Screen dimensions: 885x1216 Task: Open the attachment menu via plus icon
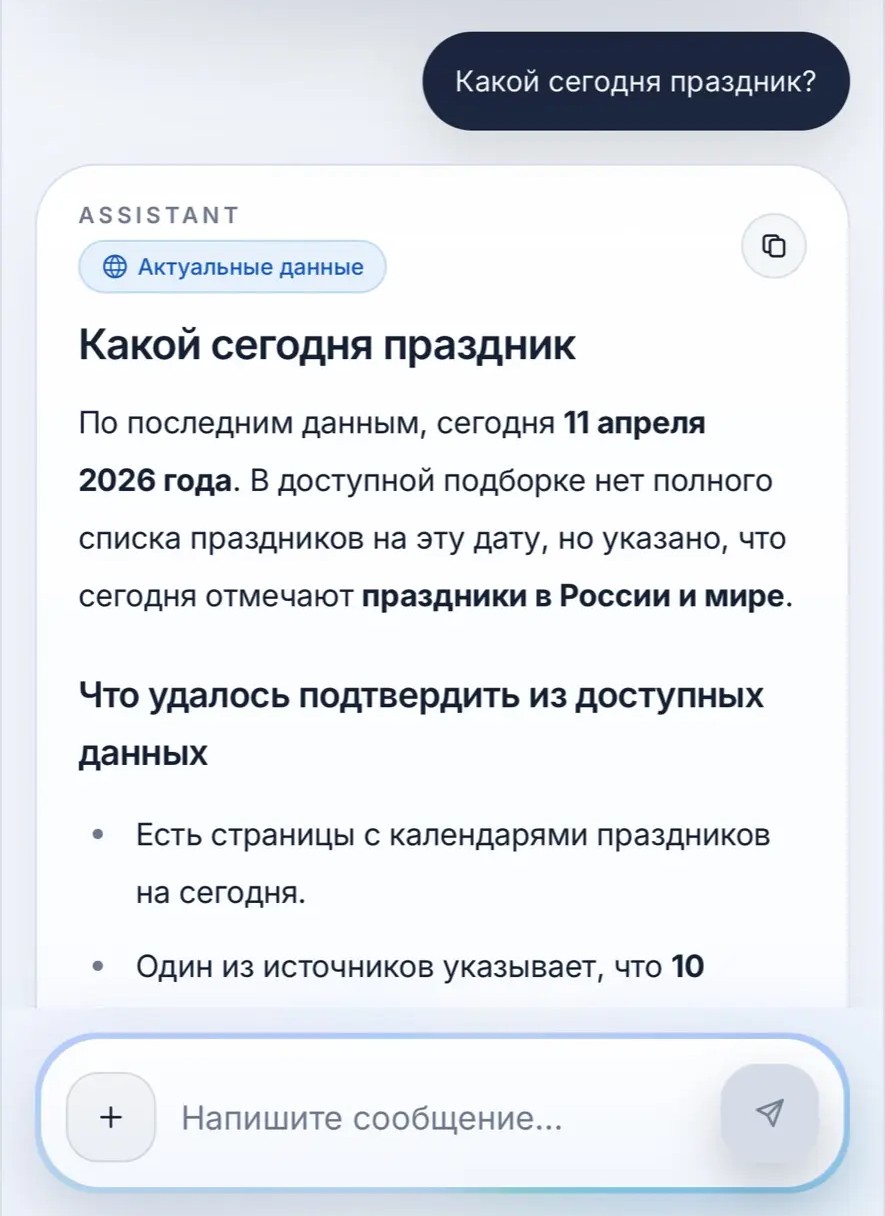111,1117
